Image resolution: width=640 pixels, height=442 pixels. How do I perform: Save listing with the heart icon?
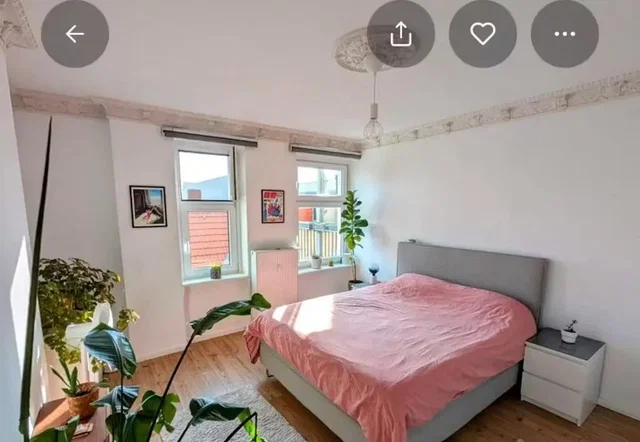(x=483, y=34)
